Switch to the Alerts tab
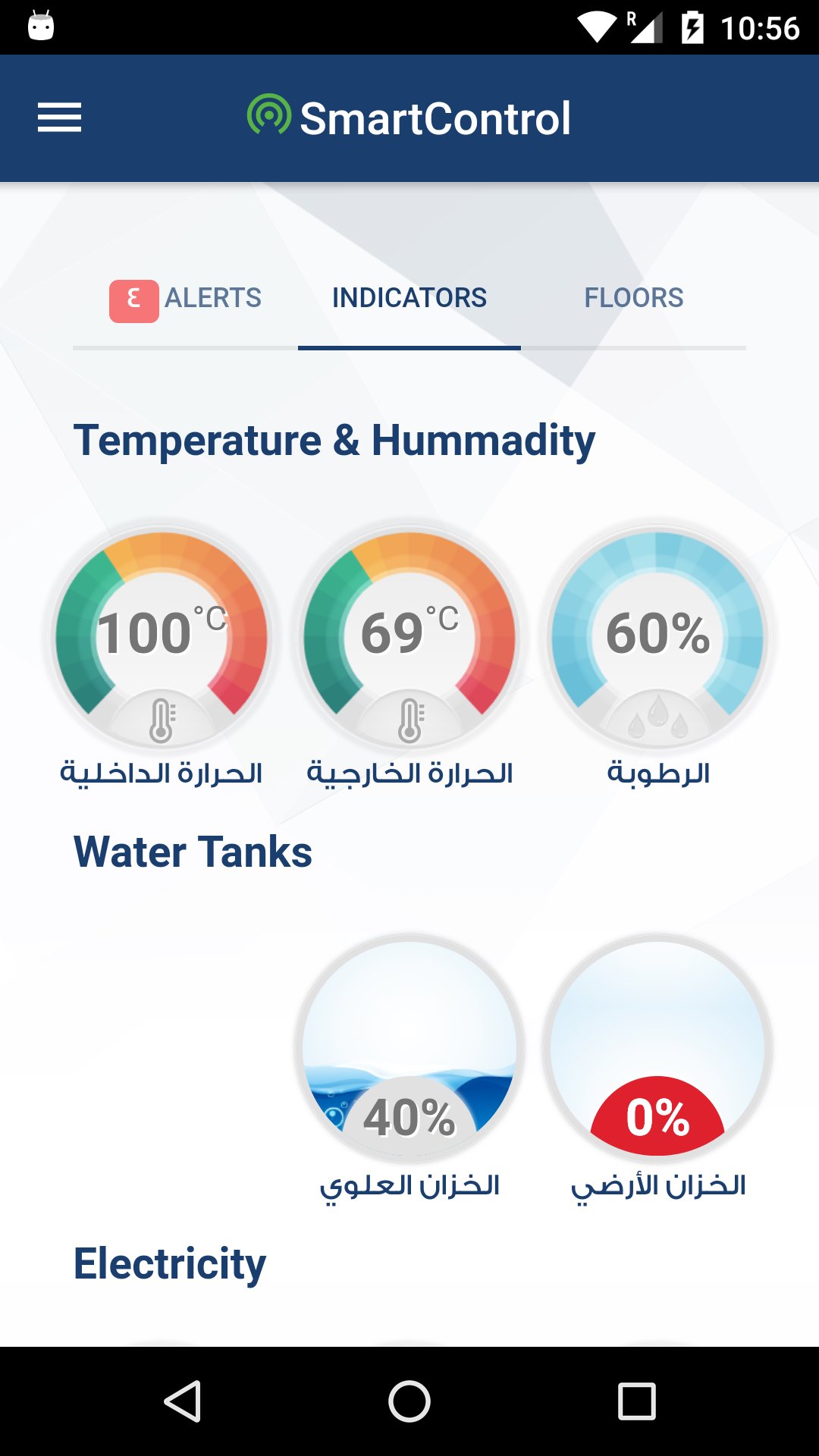 (x=186, y=299)
